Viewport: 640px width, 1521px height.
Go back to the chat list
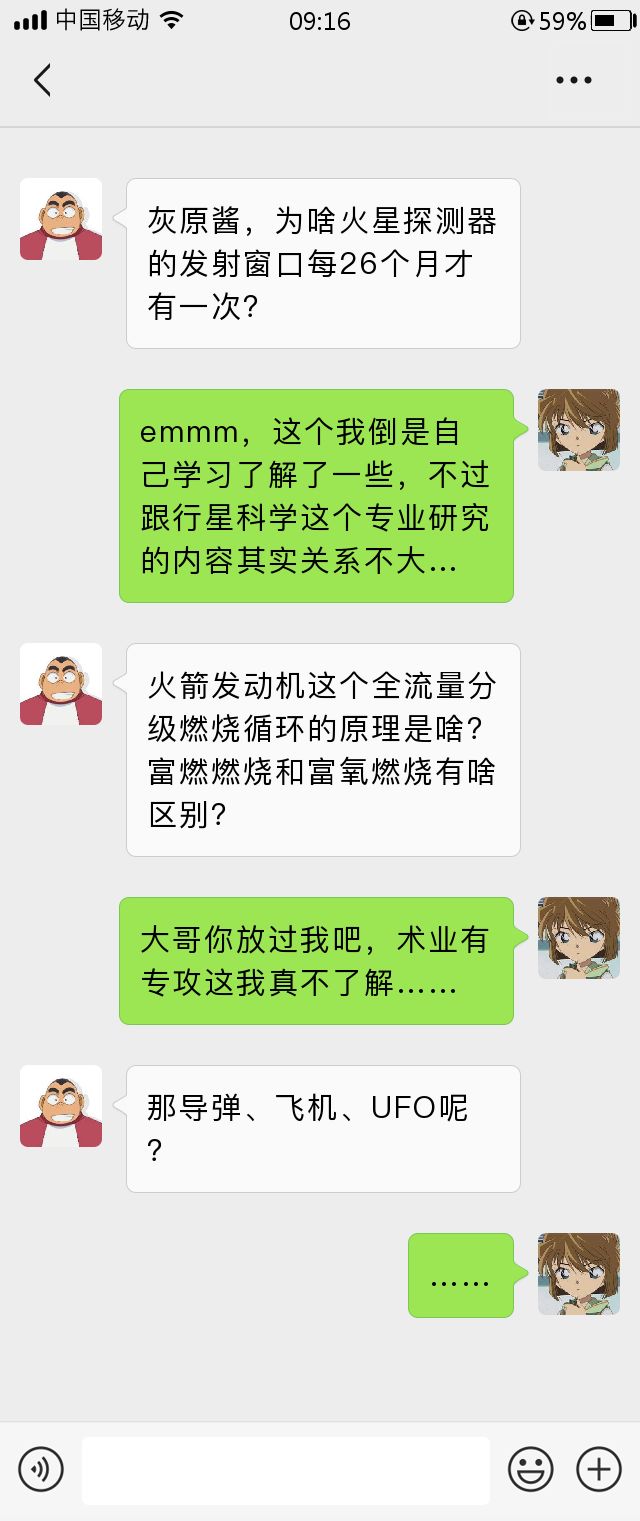(42, 80)
